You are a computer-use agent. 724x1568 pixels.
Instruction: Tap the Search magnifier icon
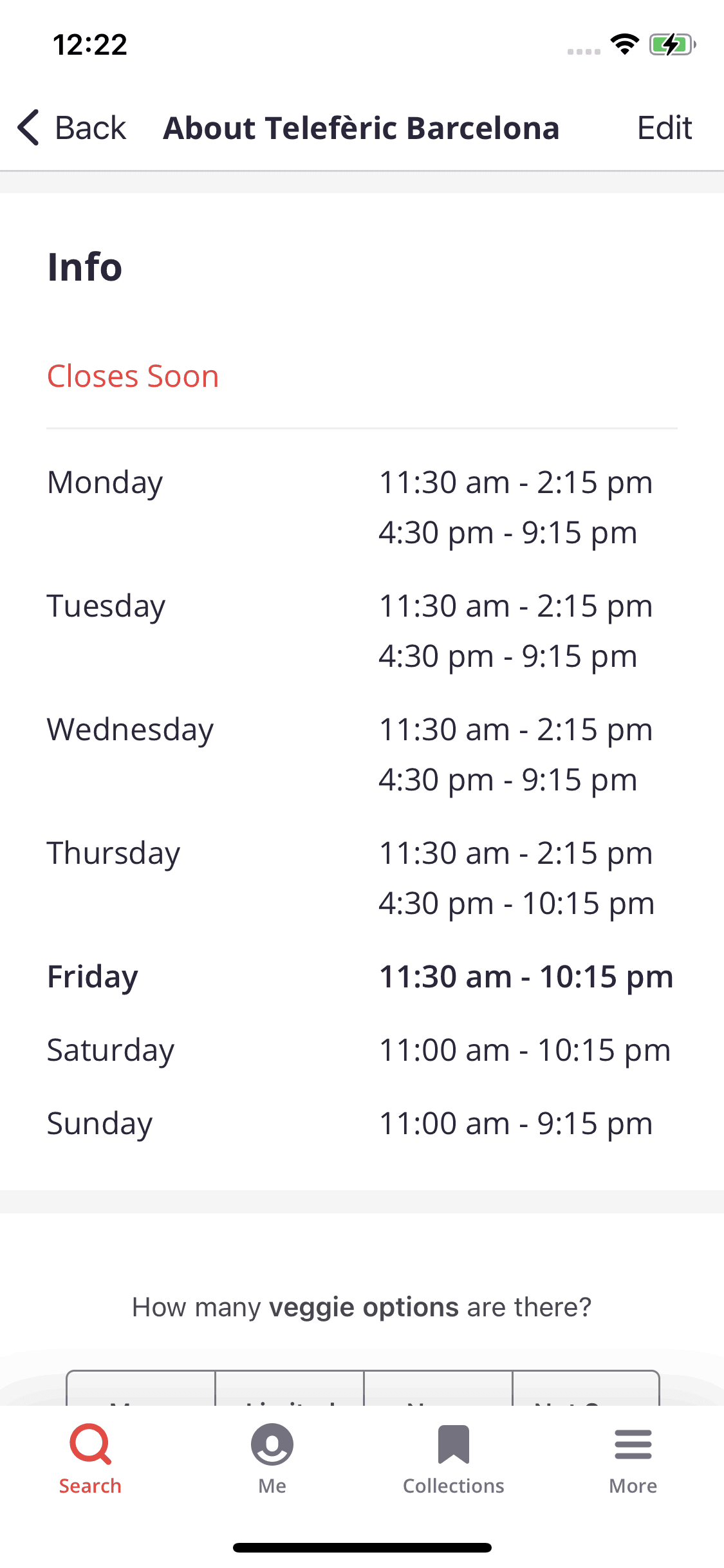coord(89,1445)
